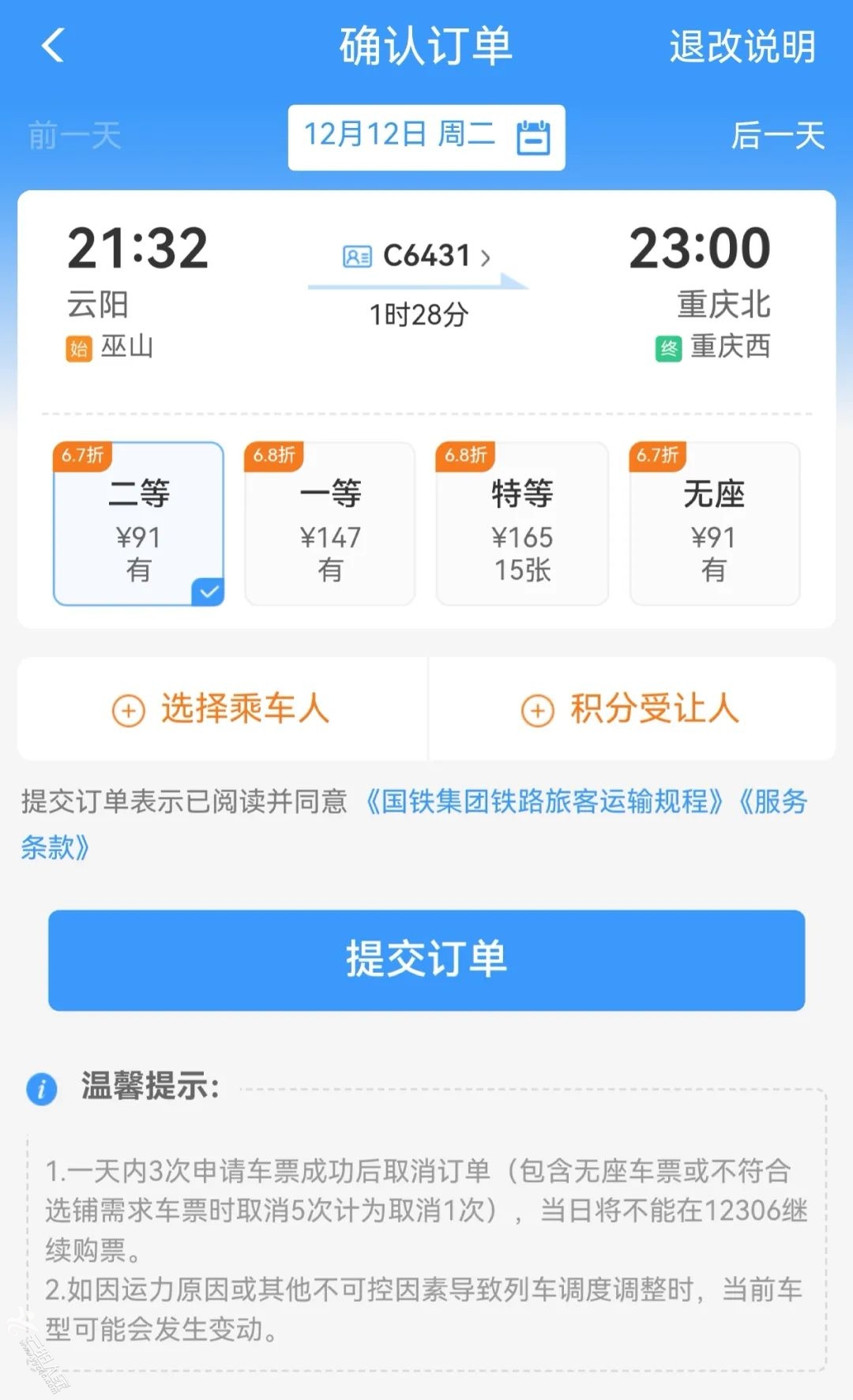Add a 积分受让人 points recipient
This screenshot has height=1400, width=853.
coord(631,709)
